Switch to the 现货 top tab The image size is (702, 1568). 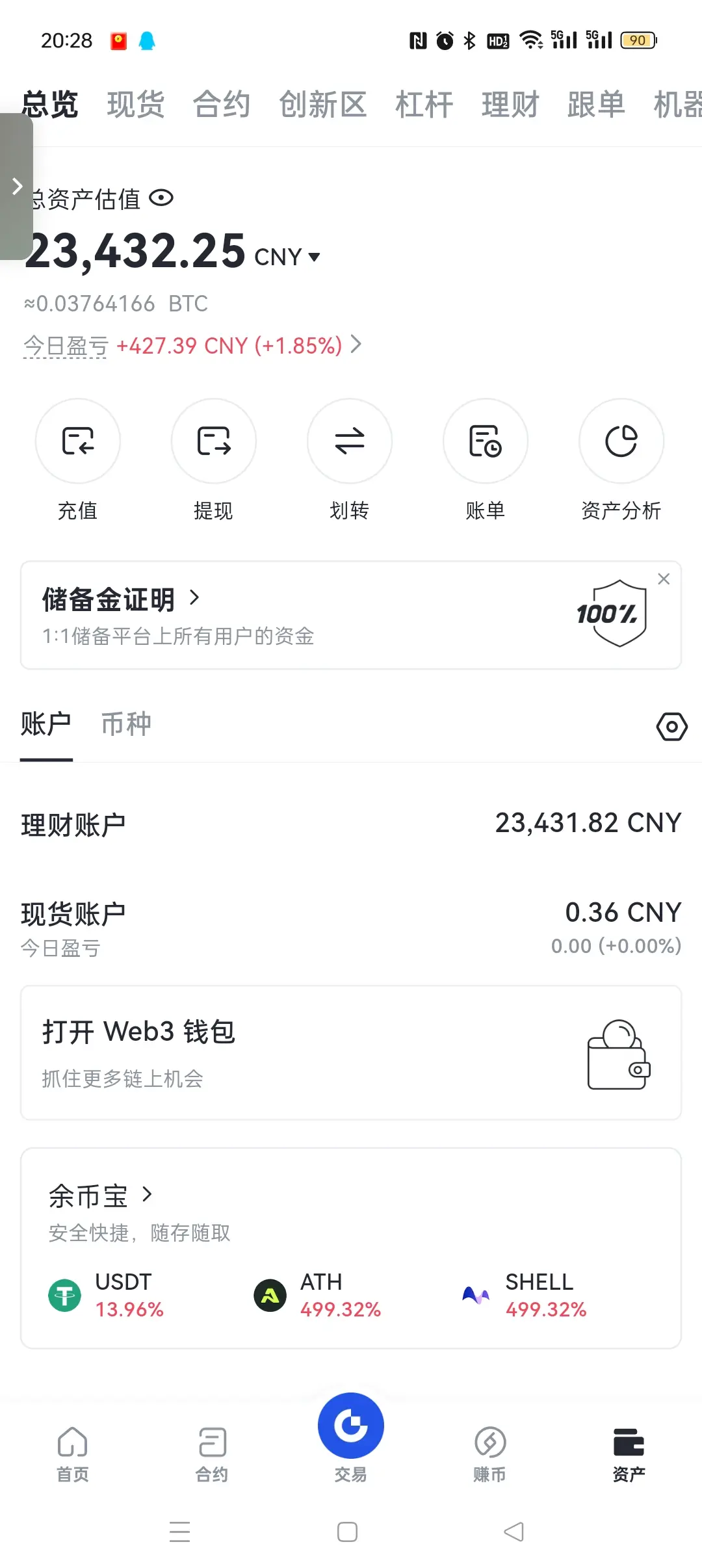[x=136, y=105]
